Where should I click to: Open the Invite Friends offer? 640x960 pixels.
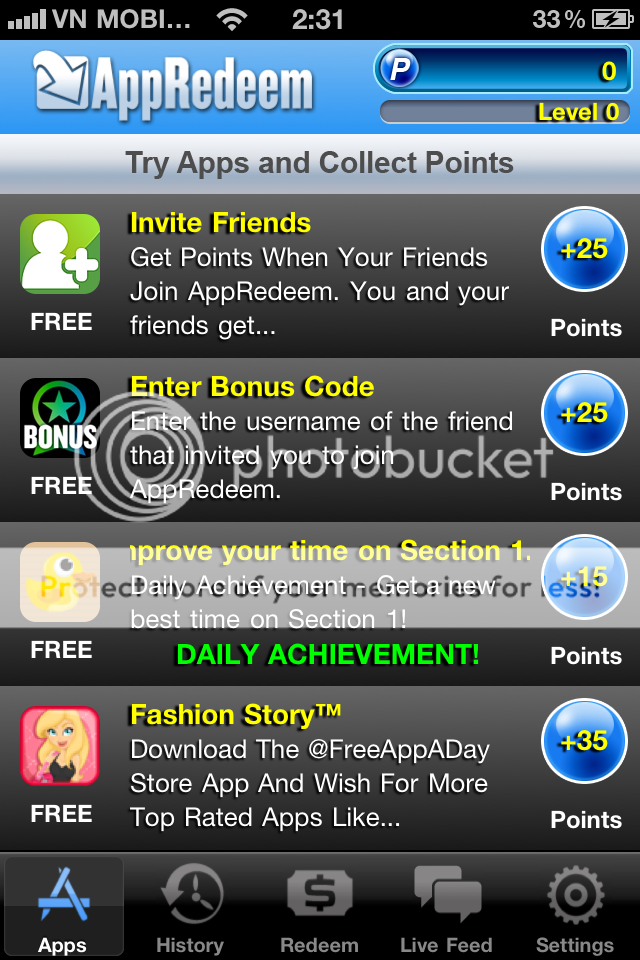point(320,275)
